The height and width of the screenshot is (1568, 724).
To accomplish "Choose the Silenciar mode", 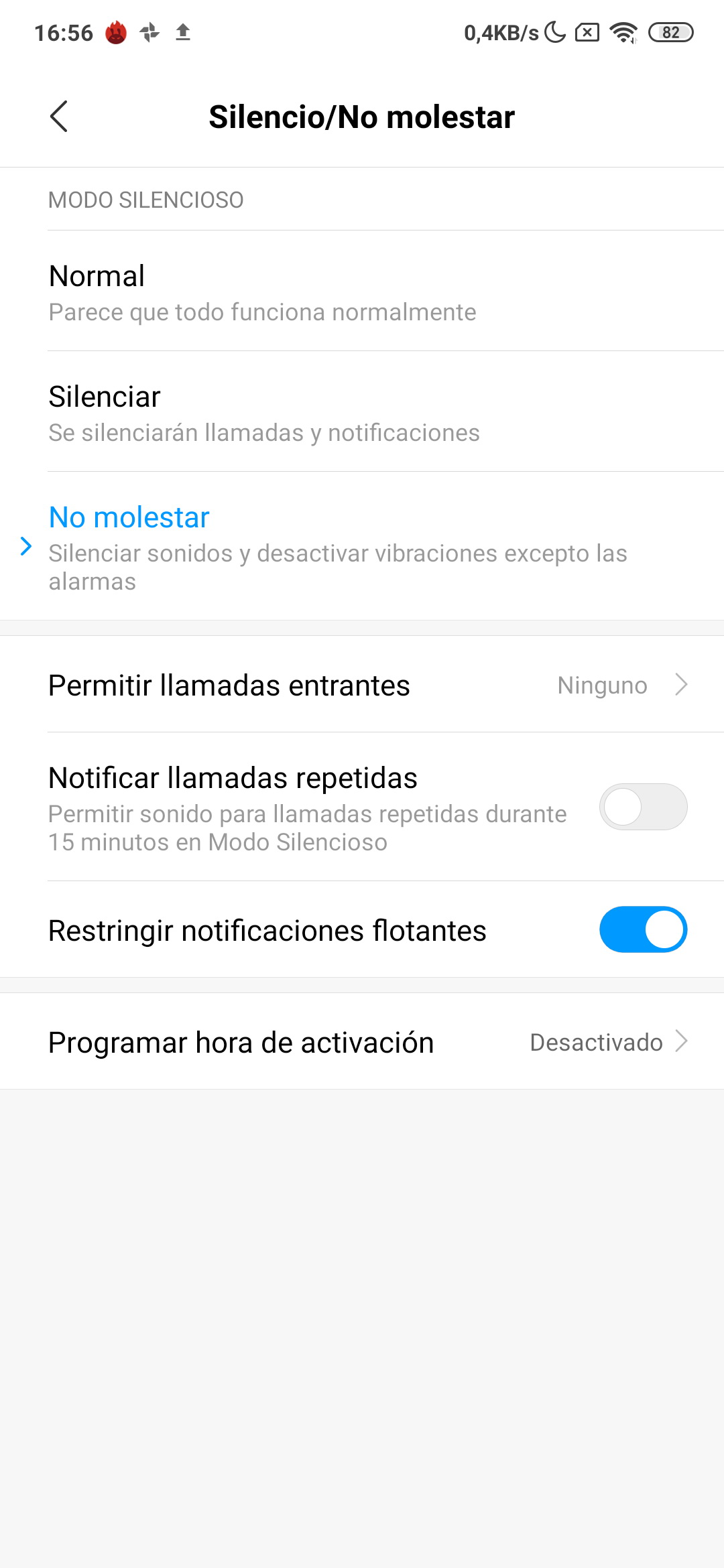I will pos(362,412).
